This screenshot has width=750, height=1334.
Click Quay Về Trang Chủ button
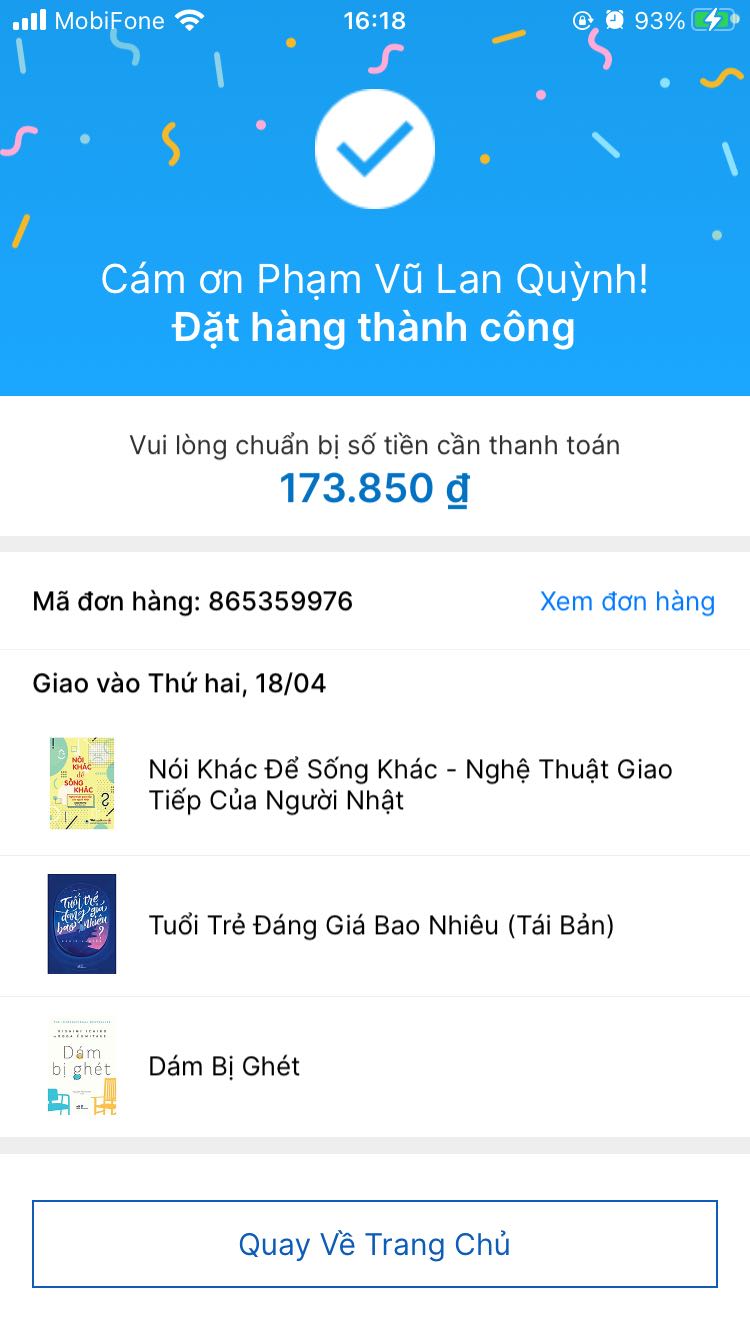click(x=375, y=1243)
